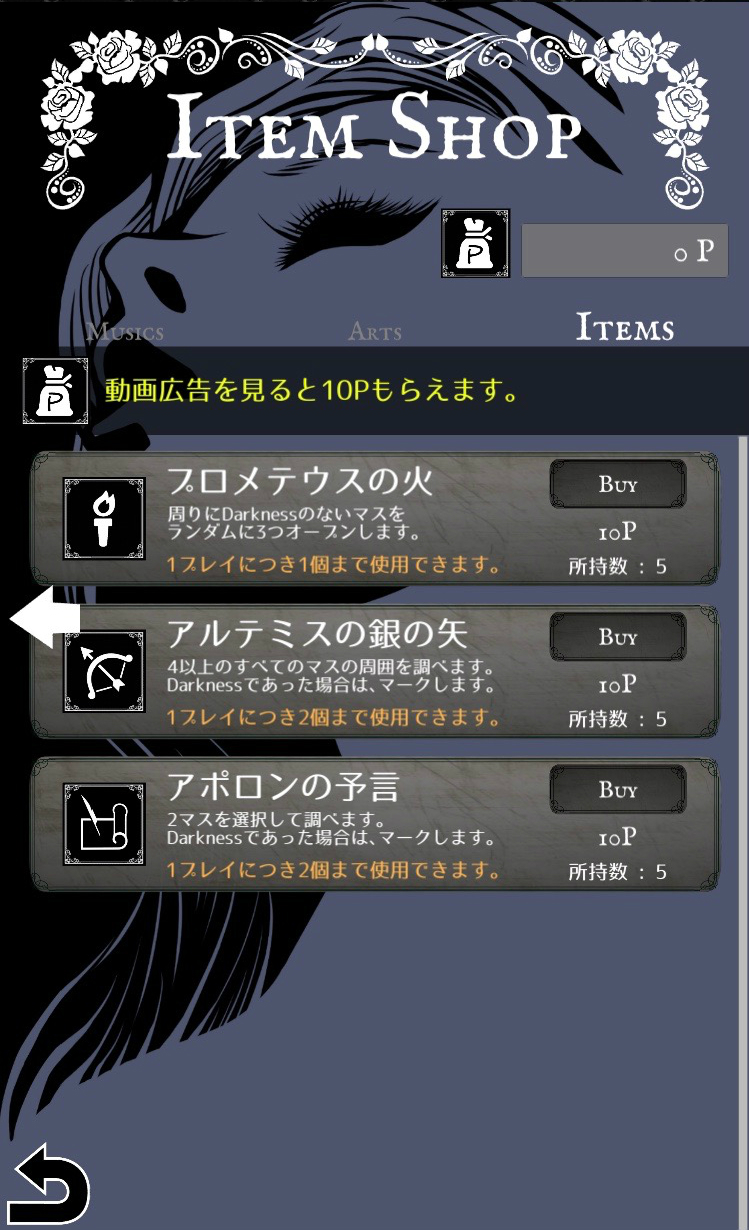Switch to the Arts tab
Viewport: 749px width, 1230px height.
click(375, 331)
